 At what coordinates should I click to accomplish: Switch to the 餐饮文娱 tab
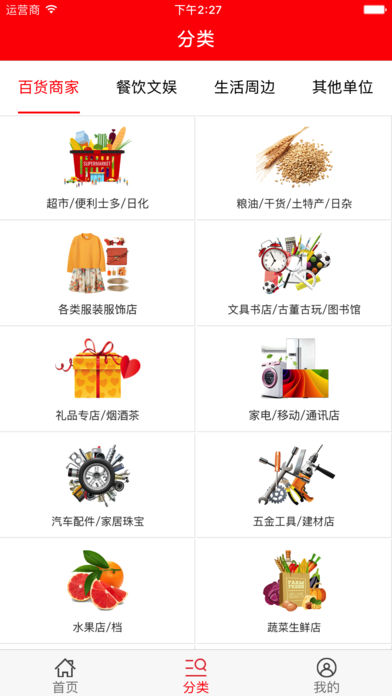click(x=147, y=87)
